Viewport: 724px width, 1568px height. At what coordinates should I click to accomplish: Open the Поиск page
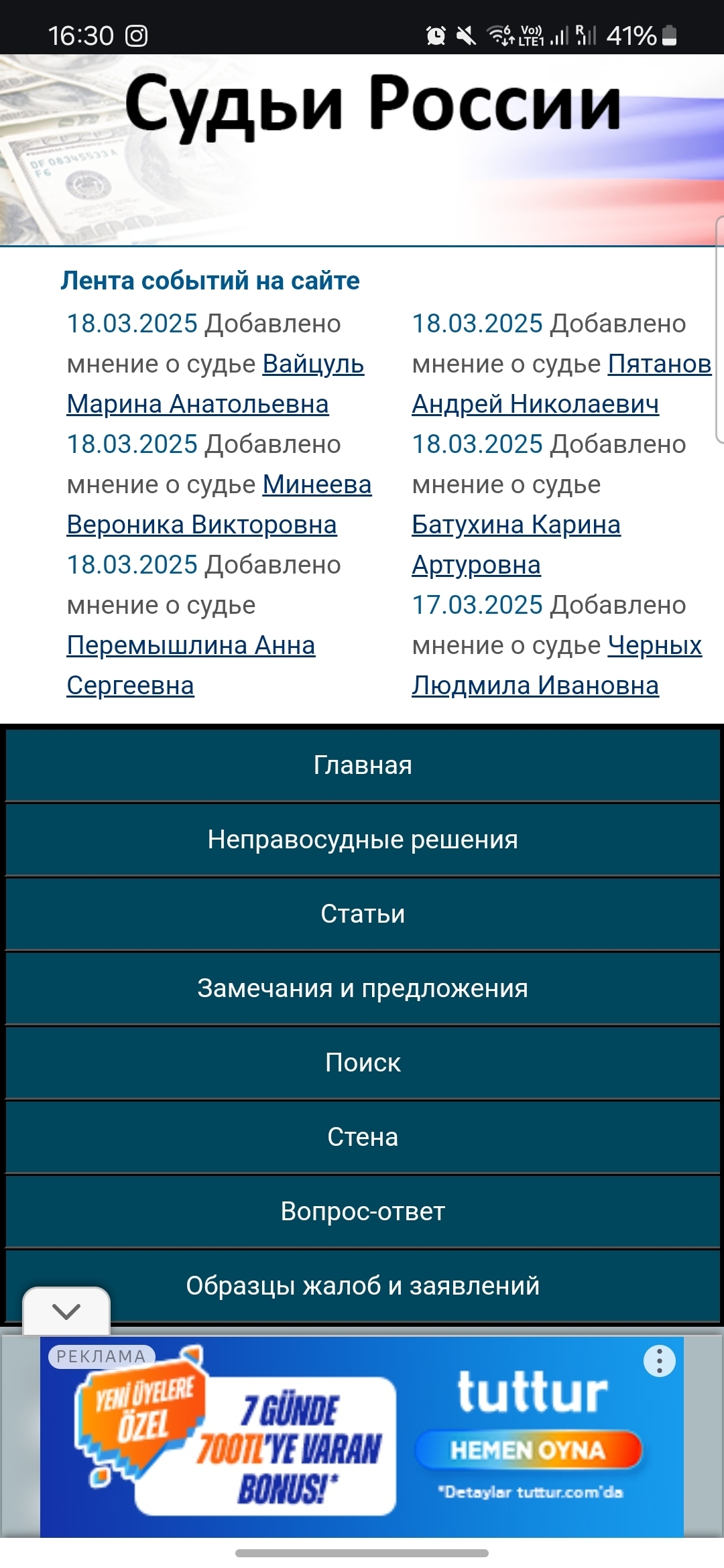click(x=363, y=1063)
